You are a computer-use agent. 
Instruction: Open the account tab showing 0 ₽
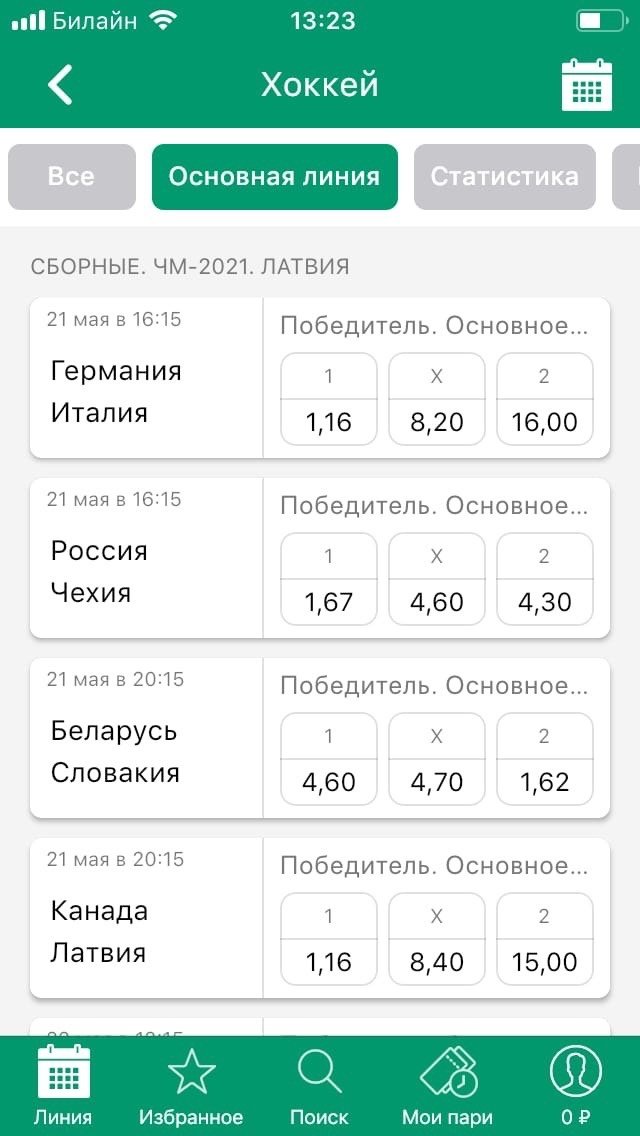point(575,1086)
